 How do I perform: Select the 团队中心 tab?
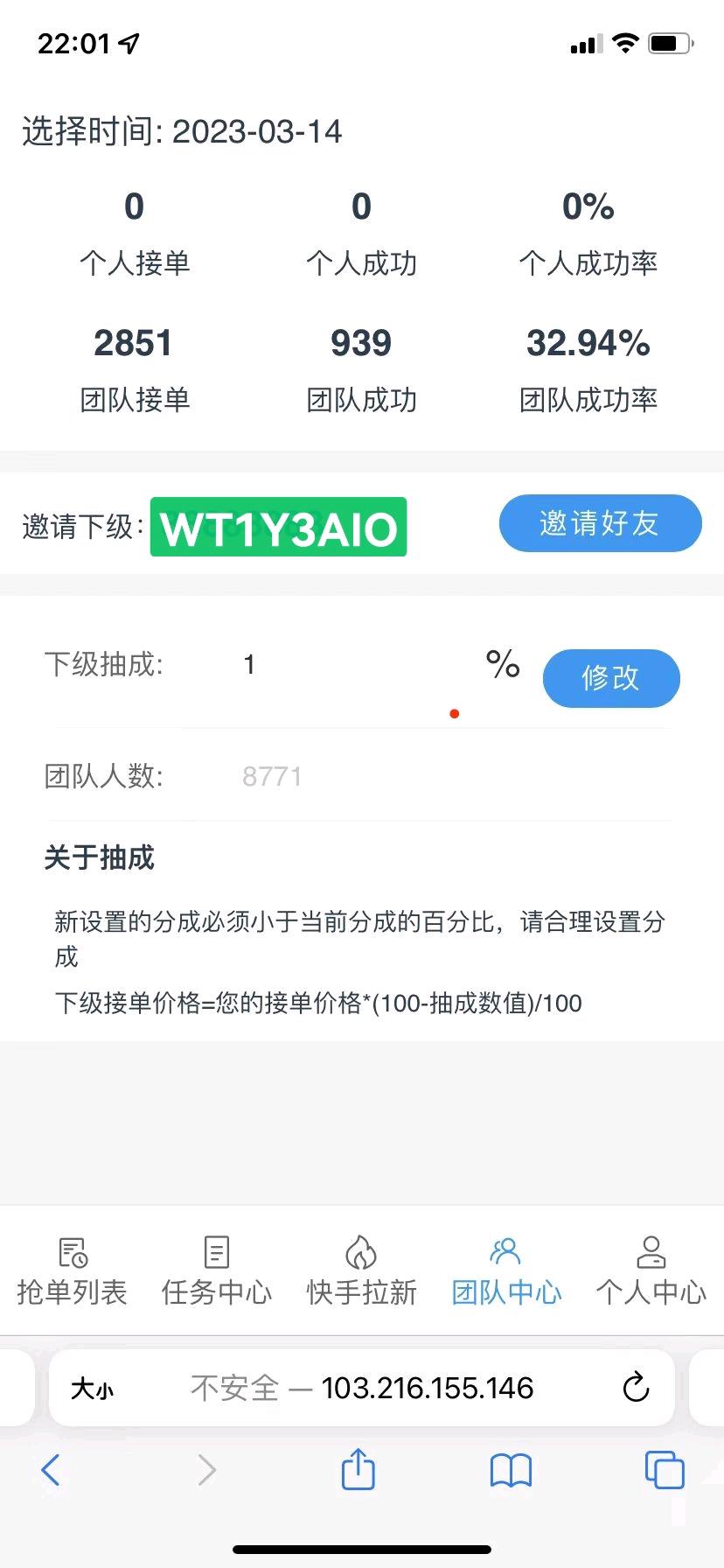point(506,1271)
